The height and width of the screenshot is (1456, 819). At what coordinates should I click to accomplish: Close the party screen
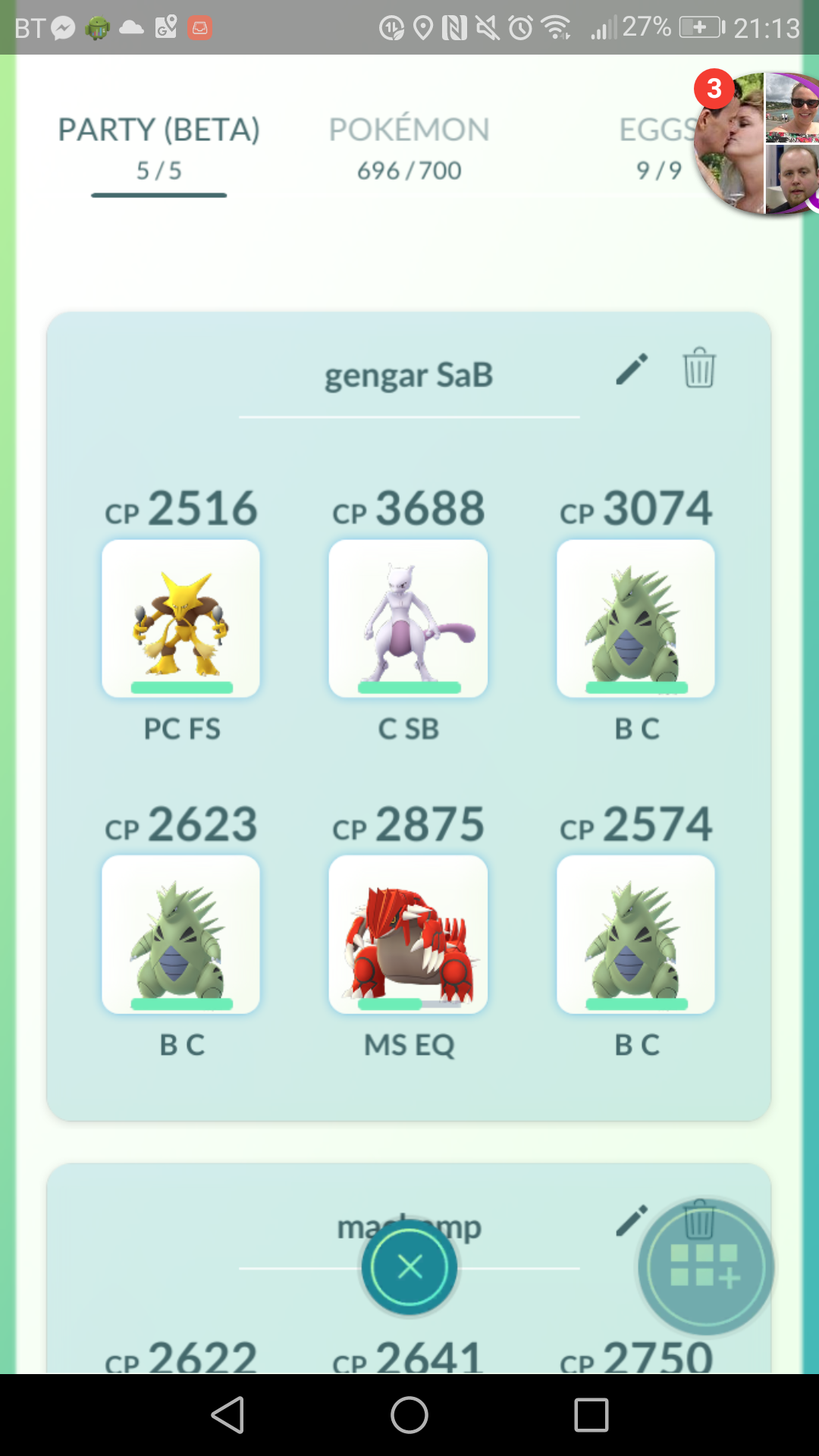[x=409, y=1267]
